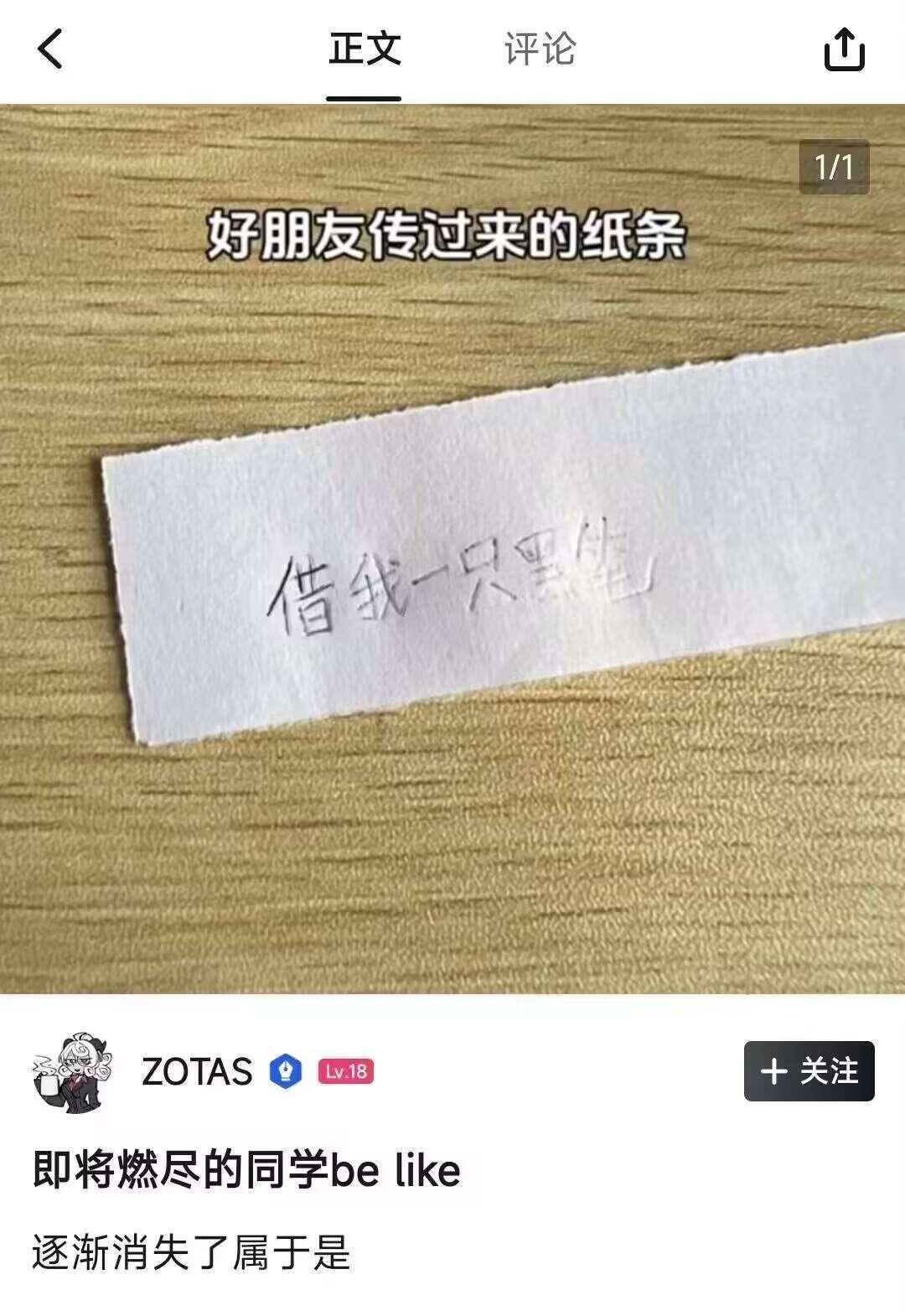Share this post
This screenshot has width=905, height=1316.
tap(844, 49)
